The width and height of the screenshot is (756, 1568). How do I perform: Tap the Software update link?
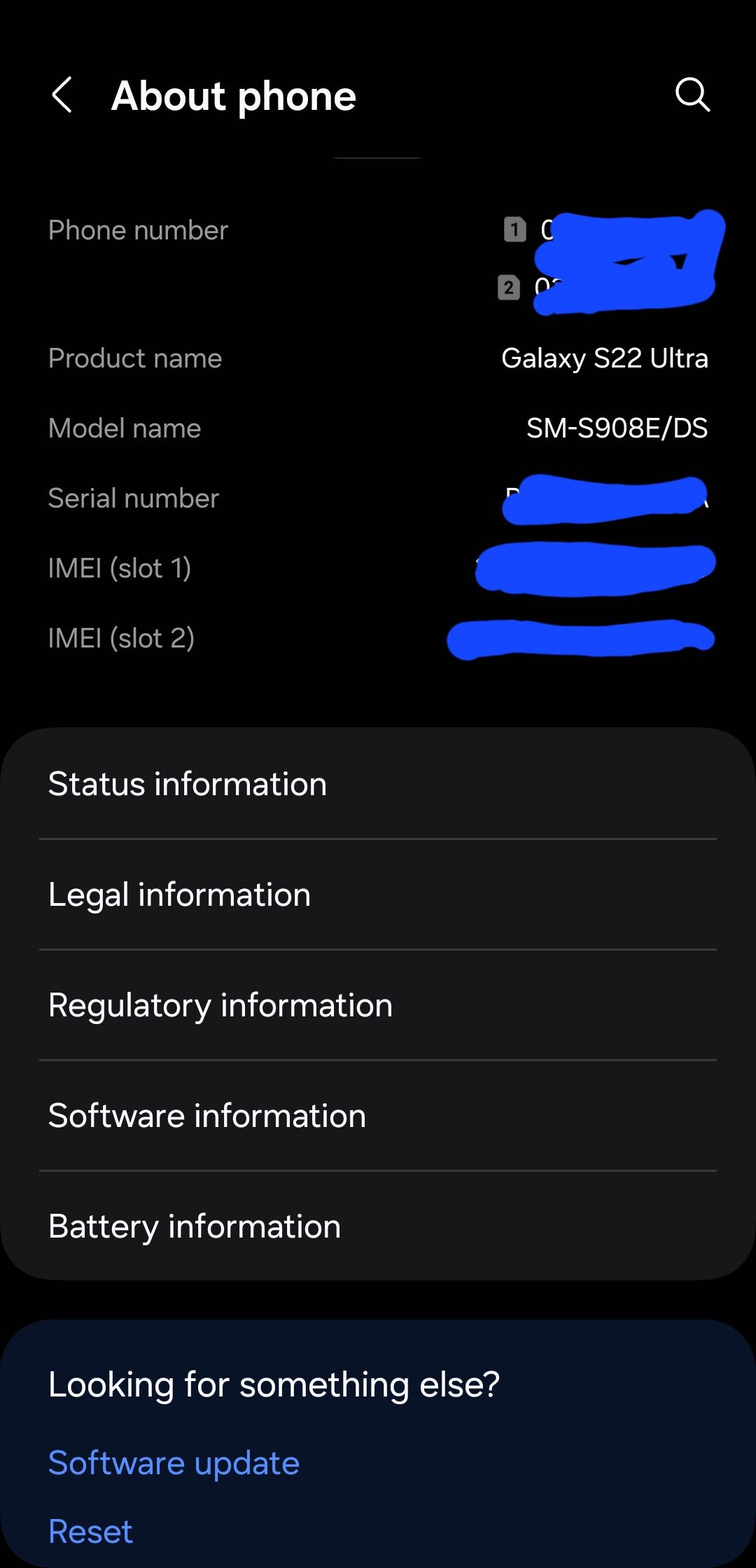(x=173, y=1462)
